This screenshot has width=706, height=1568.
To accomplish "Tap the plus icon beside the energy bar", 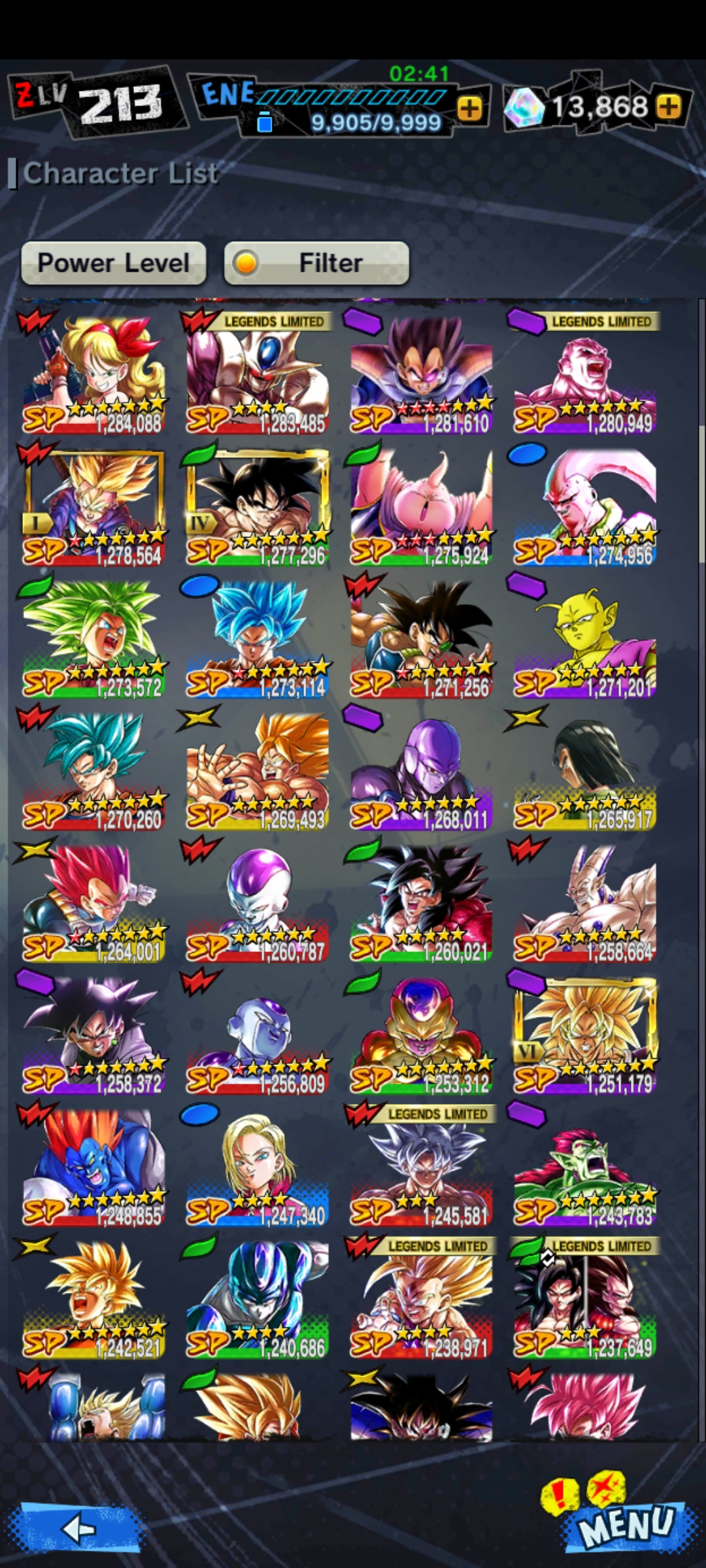I will (469, 108).
